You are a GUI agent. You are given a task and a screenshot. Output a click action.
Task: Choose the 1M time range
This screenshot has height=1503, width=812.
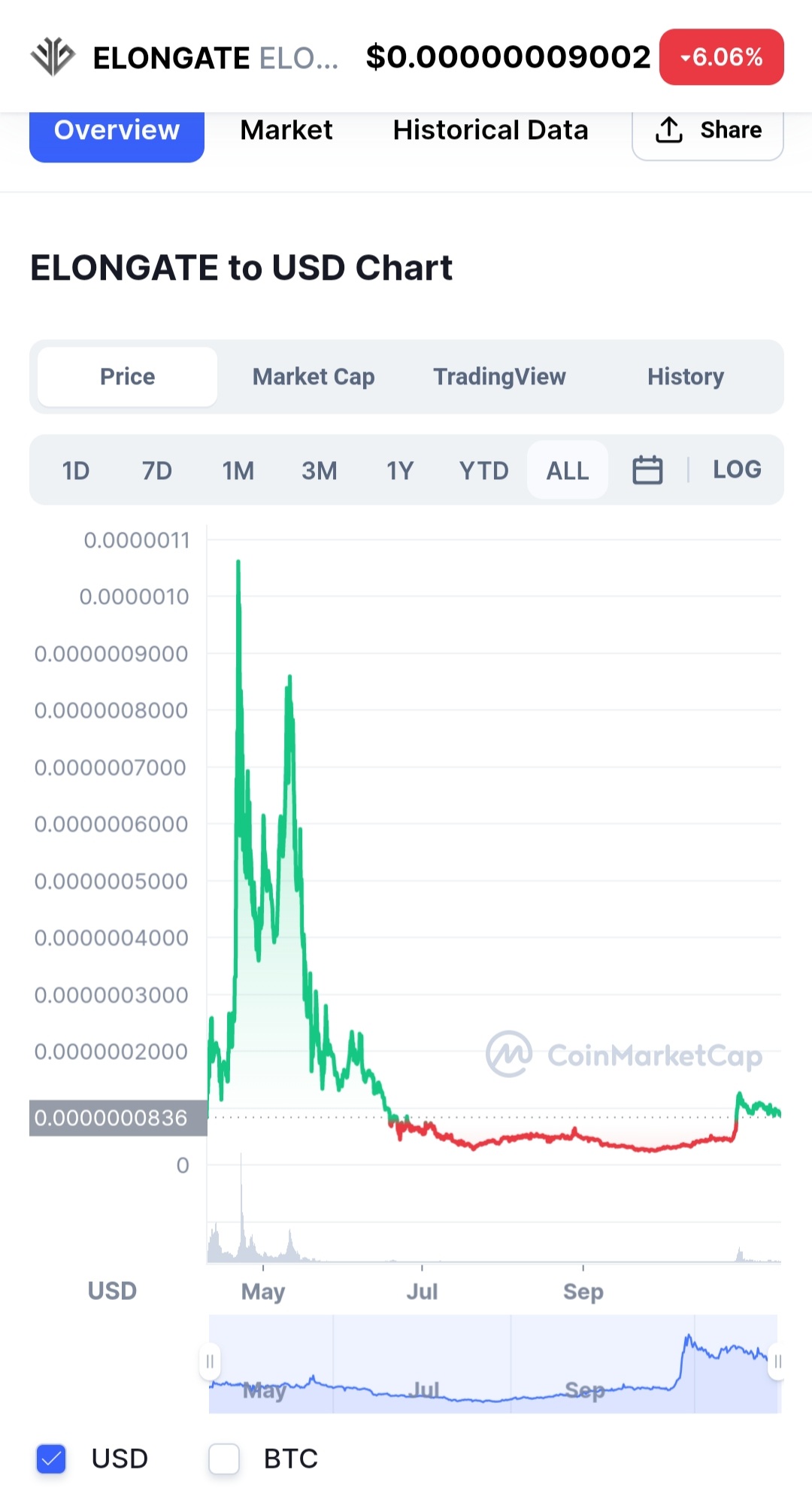pos(238,471)
